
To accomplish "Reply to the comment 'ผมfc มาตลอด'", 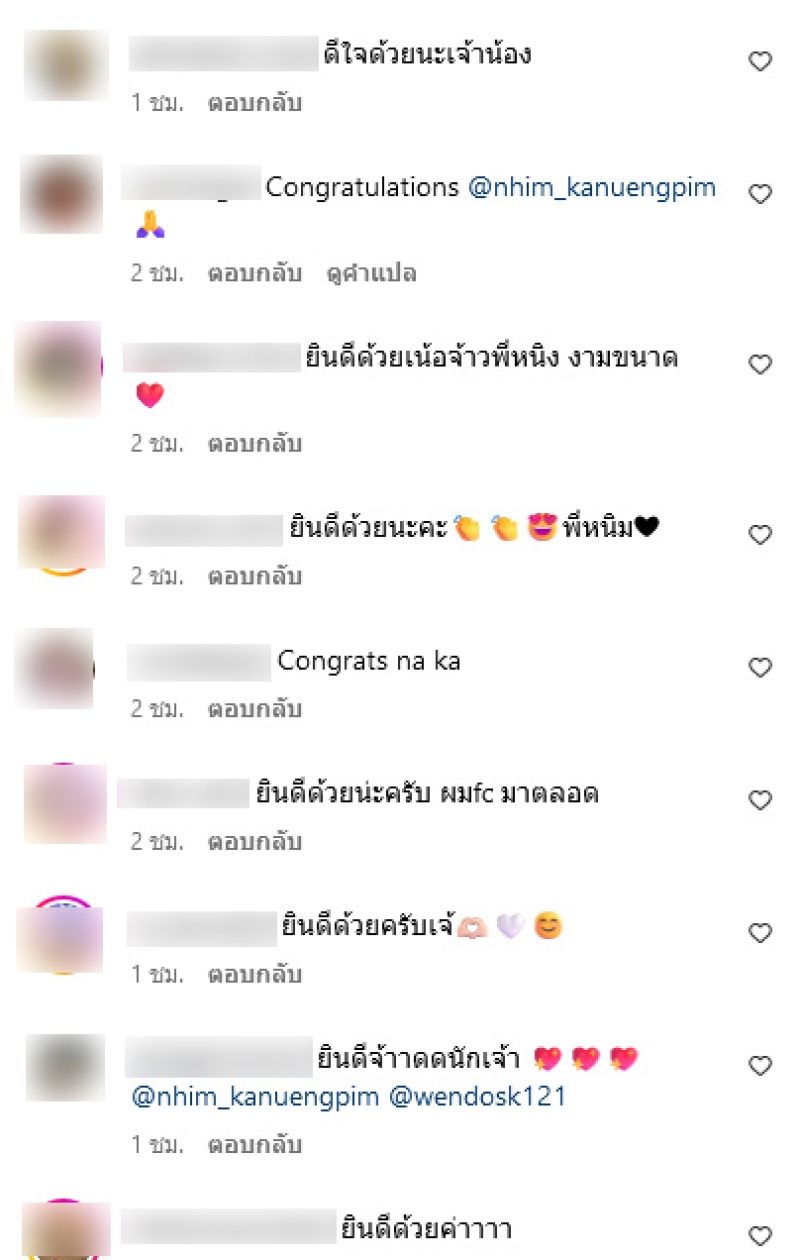I will pyautogui.click(x=254, y=842).
